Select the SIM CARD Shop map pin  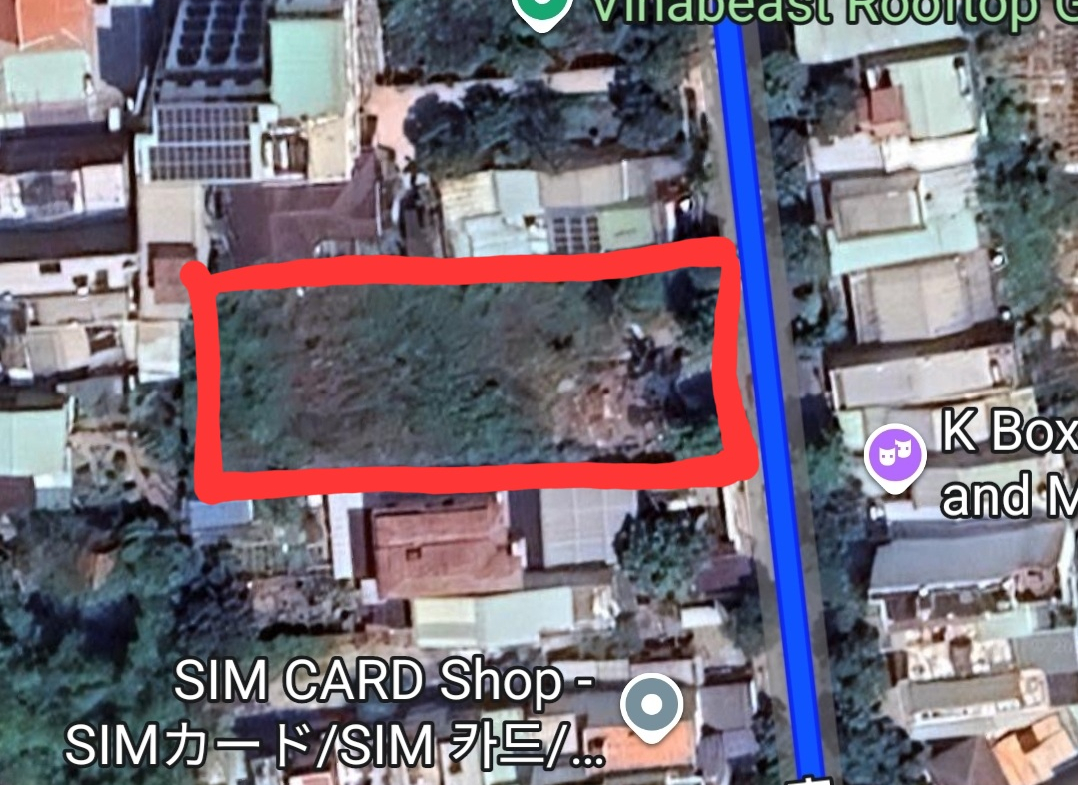pos(651,706)
